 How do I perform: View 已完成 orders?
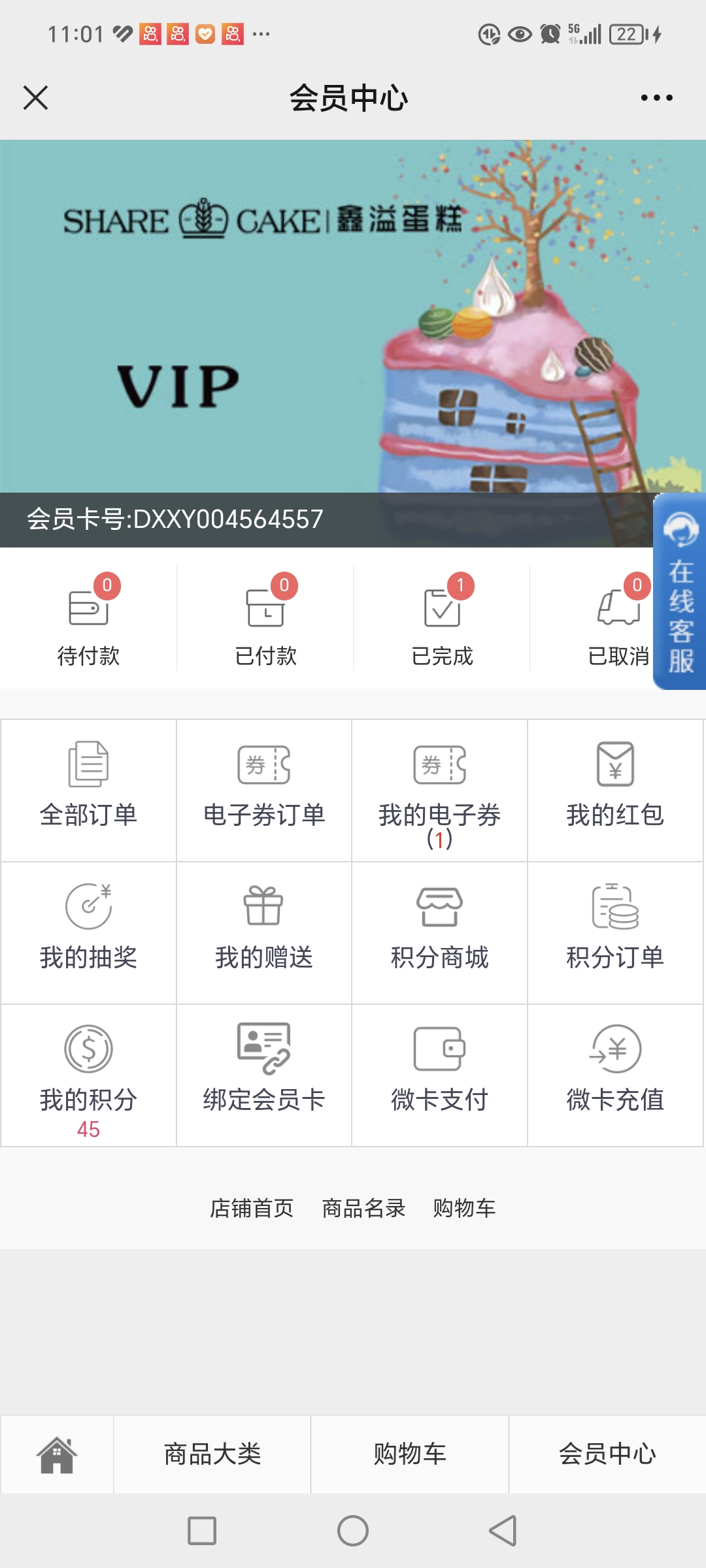coord(441,618)
